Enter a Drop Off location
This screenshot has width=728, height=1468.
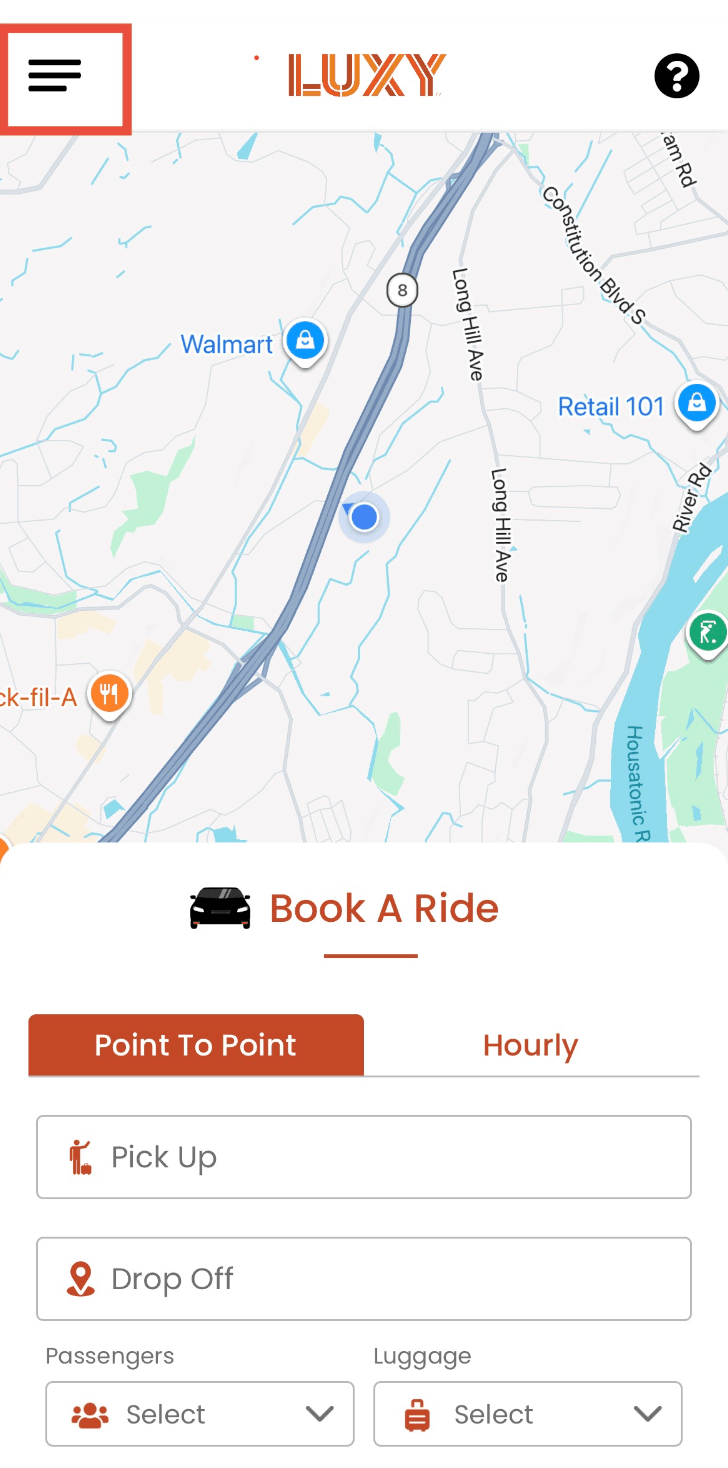click(364, 1279)
